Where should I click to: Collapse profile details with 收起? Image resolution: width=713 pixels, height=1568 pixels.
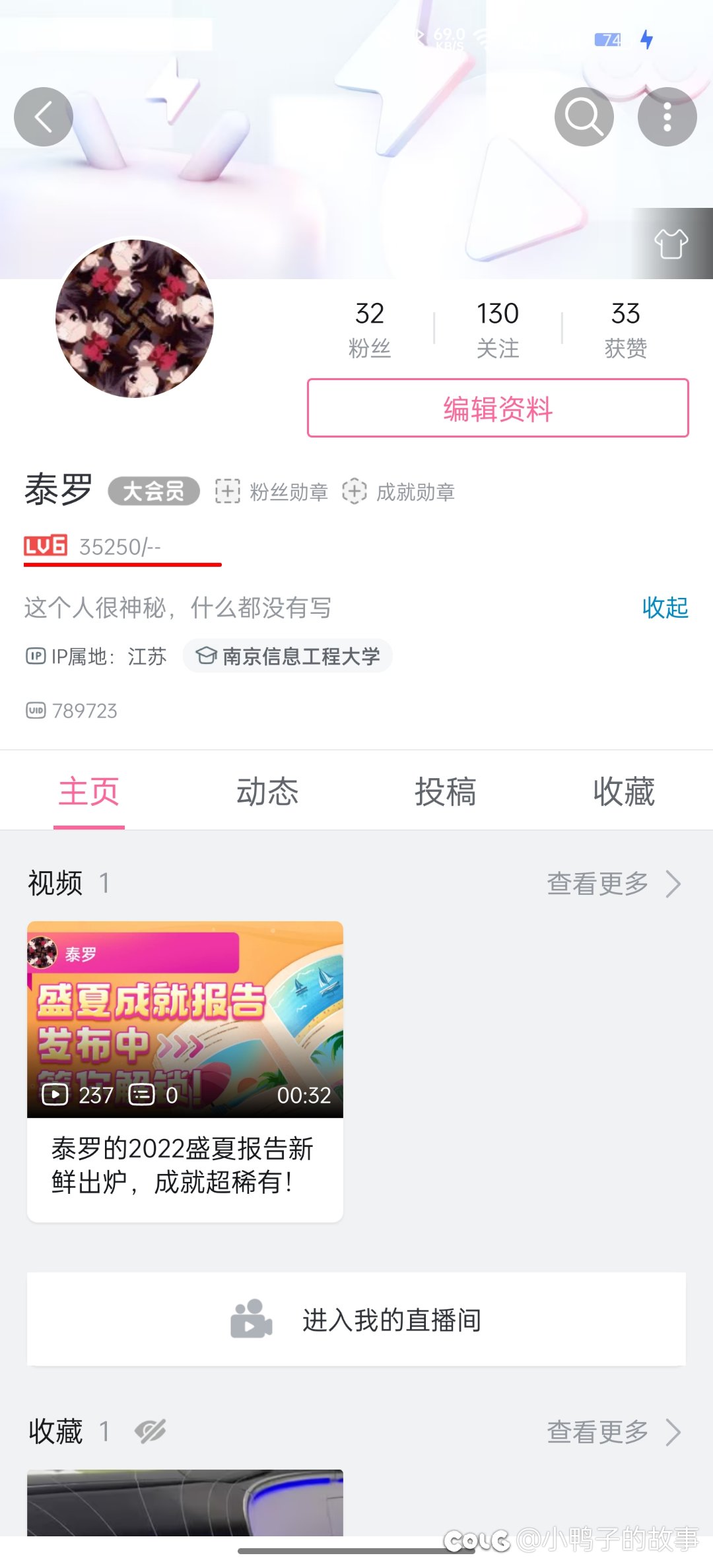click(x=665, y=607)
